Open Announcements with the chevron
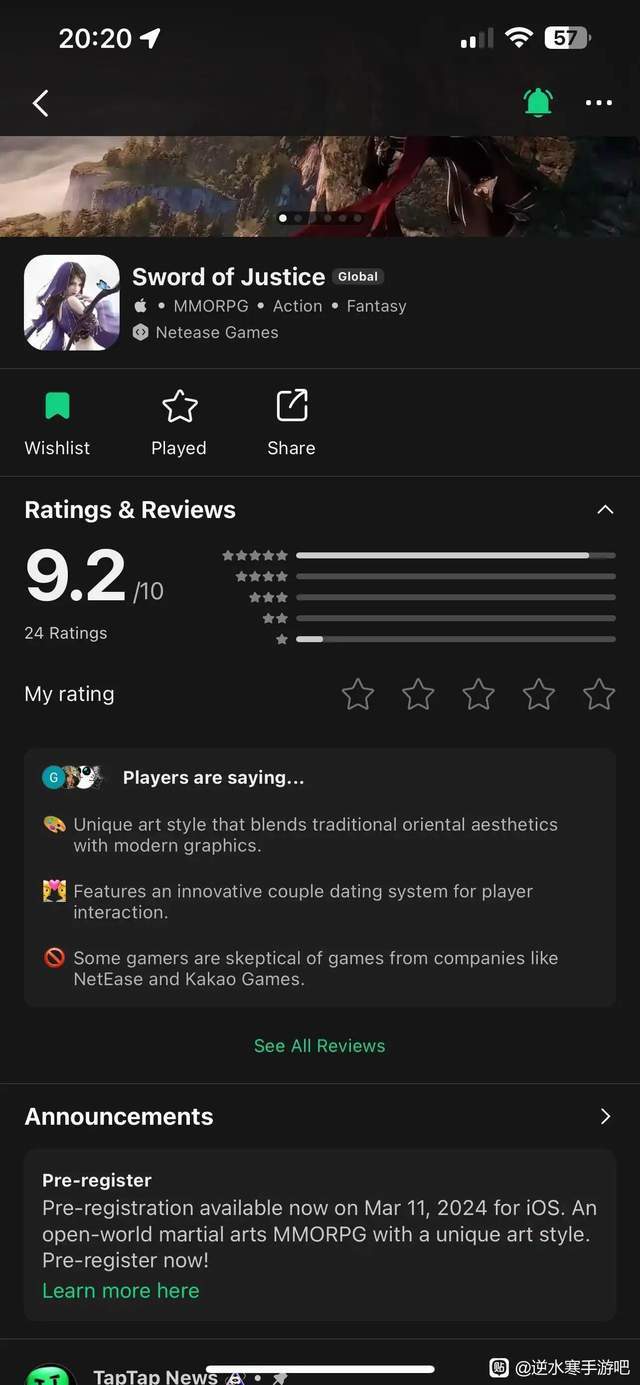 [605, 1117]
